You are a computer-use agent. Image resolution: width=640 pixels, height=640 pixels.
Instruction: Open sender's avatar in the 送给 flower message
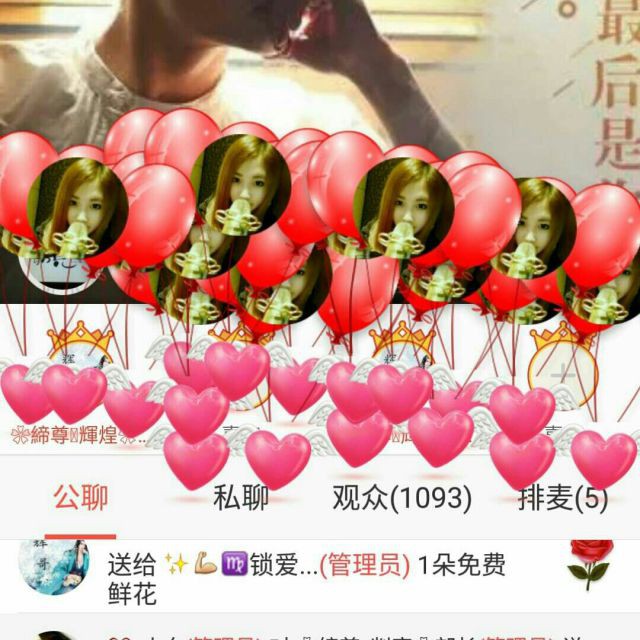[x=53, y=568]
